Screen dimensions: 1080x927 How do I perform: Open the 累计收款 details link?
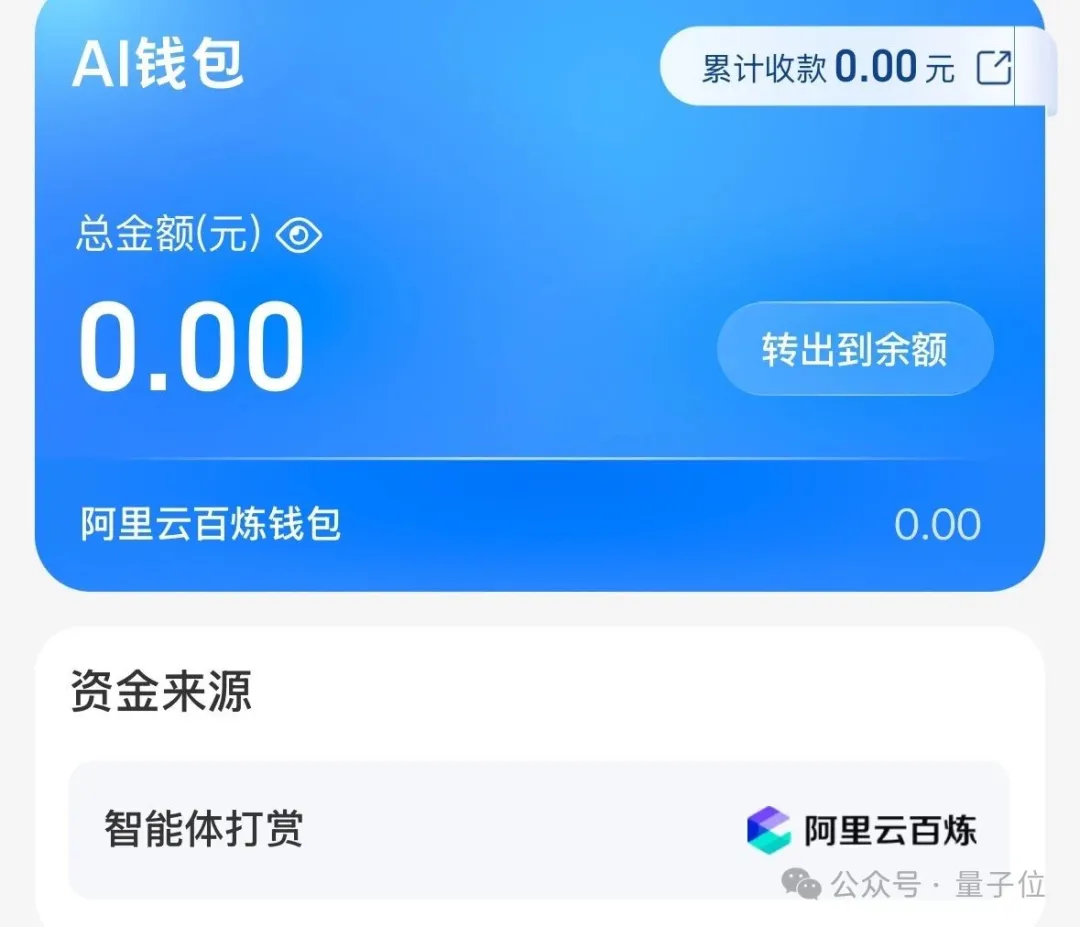[993, 68]
